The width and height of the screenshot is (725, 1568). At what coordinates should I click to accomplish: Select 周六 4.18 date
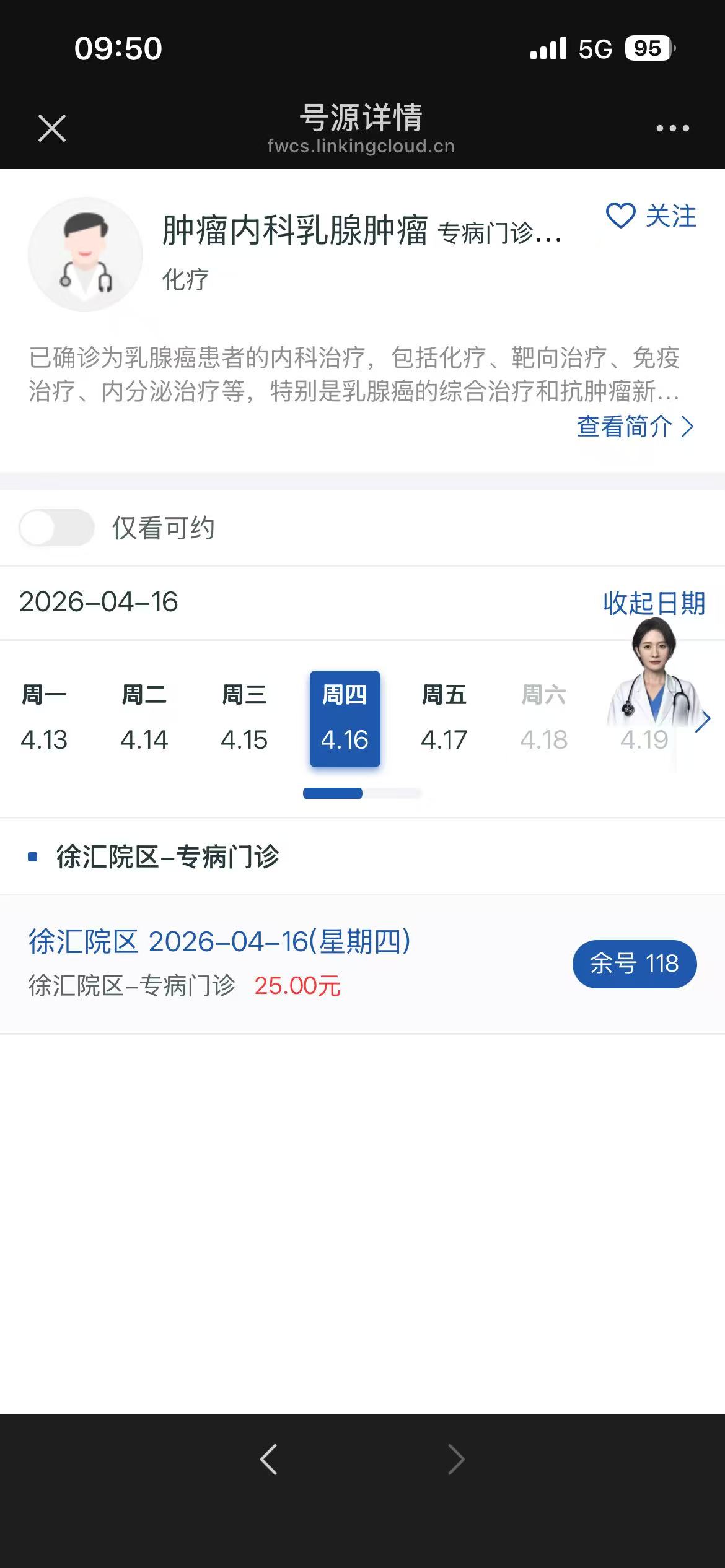pyautogui.click(x=544, y=718)
